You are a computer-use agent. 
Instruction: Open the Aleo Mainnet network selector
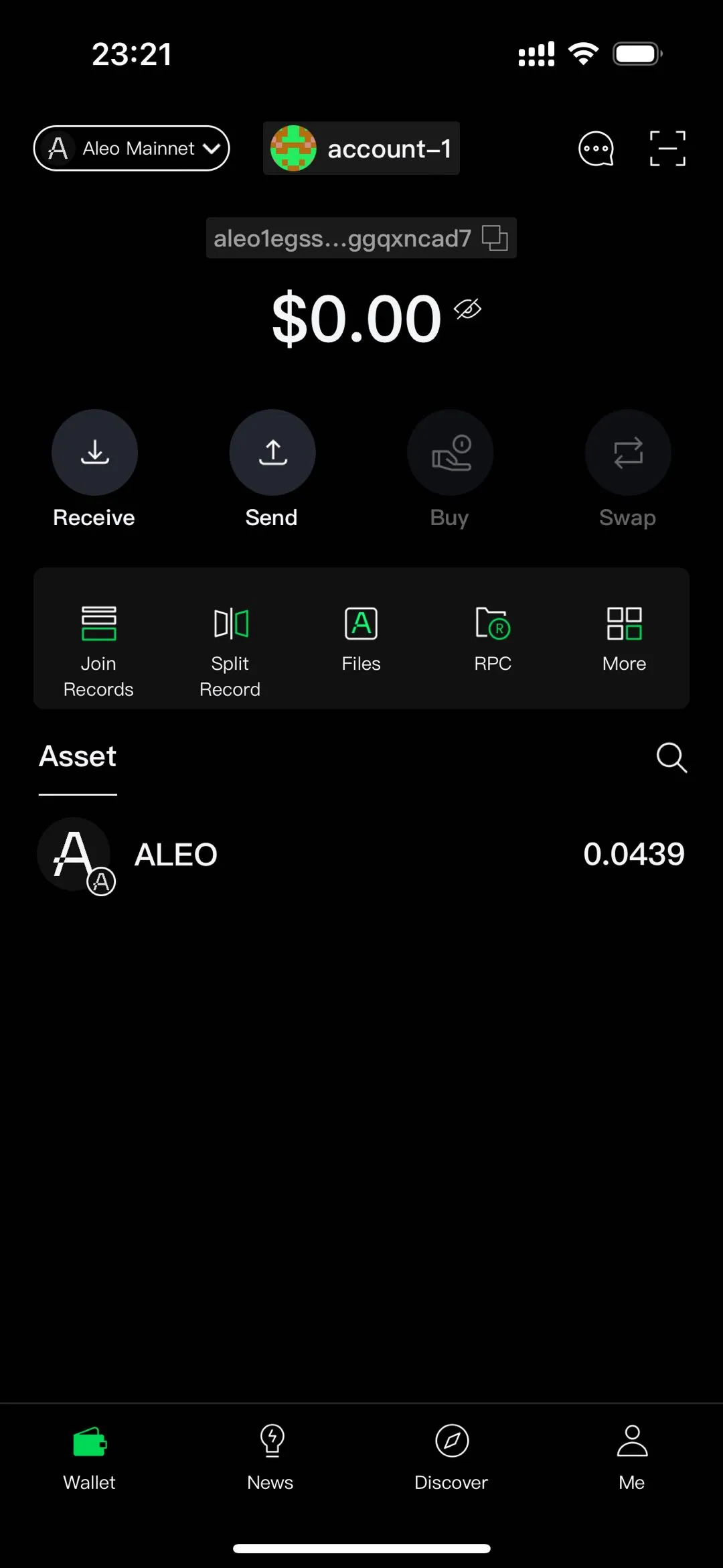131,148
